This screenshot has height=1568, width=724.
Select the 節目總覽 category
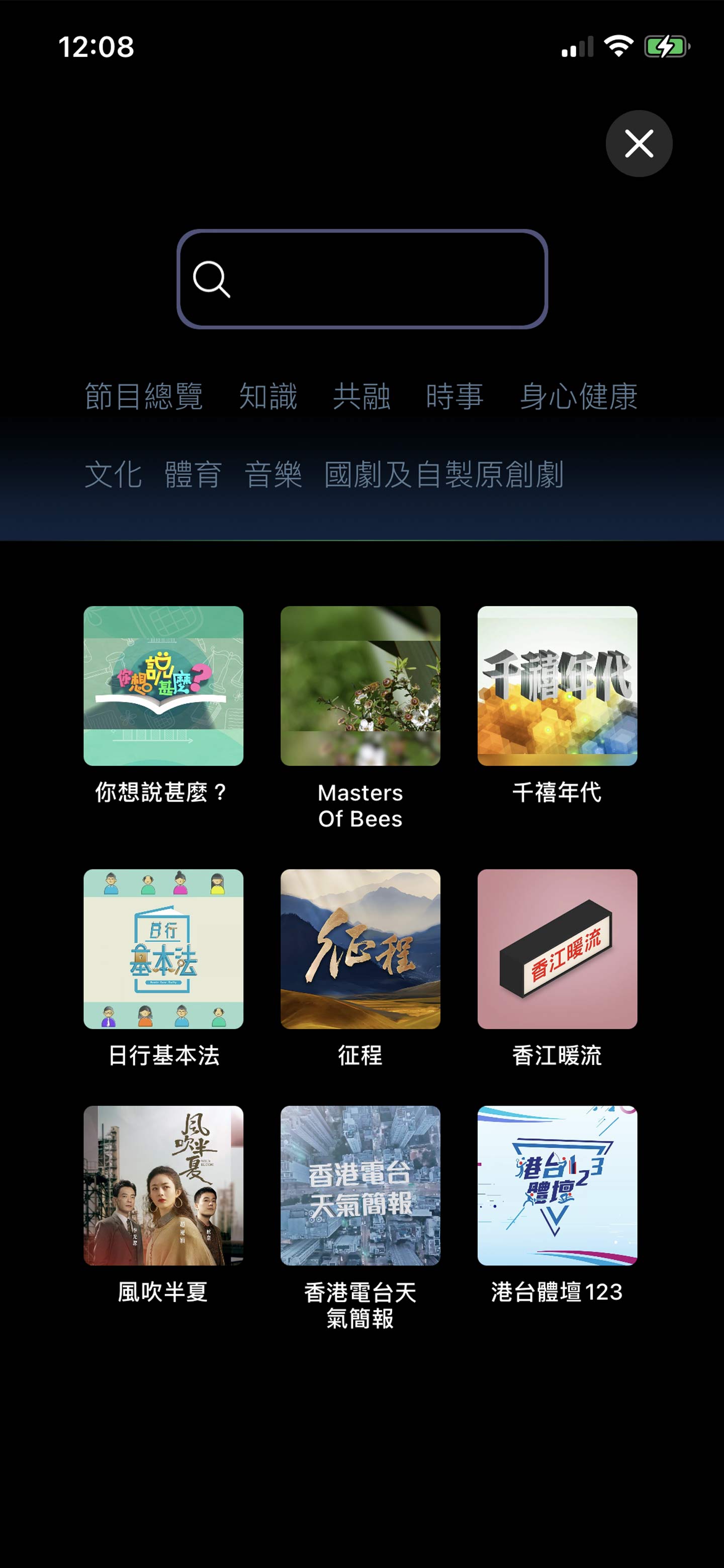pos(144,396)
